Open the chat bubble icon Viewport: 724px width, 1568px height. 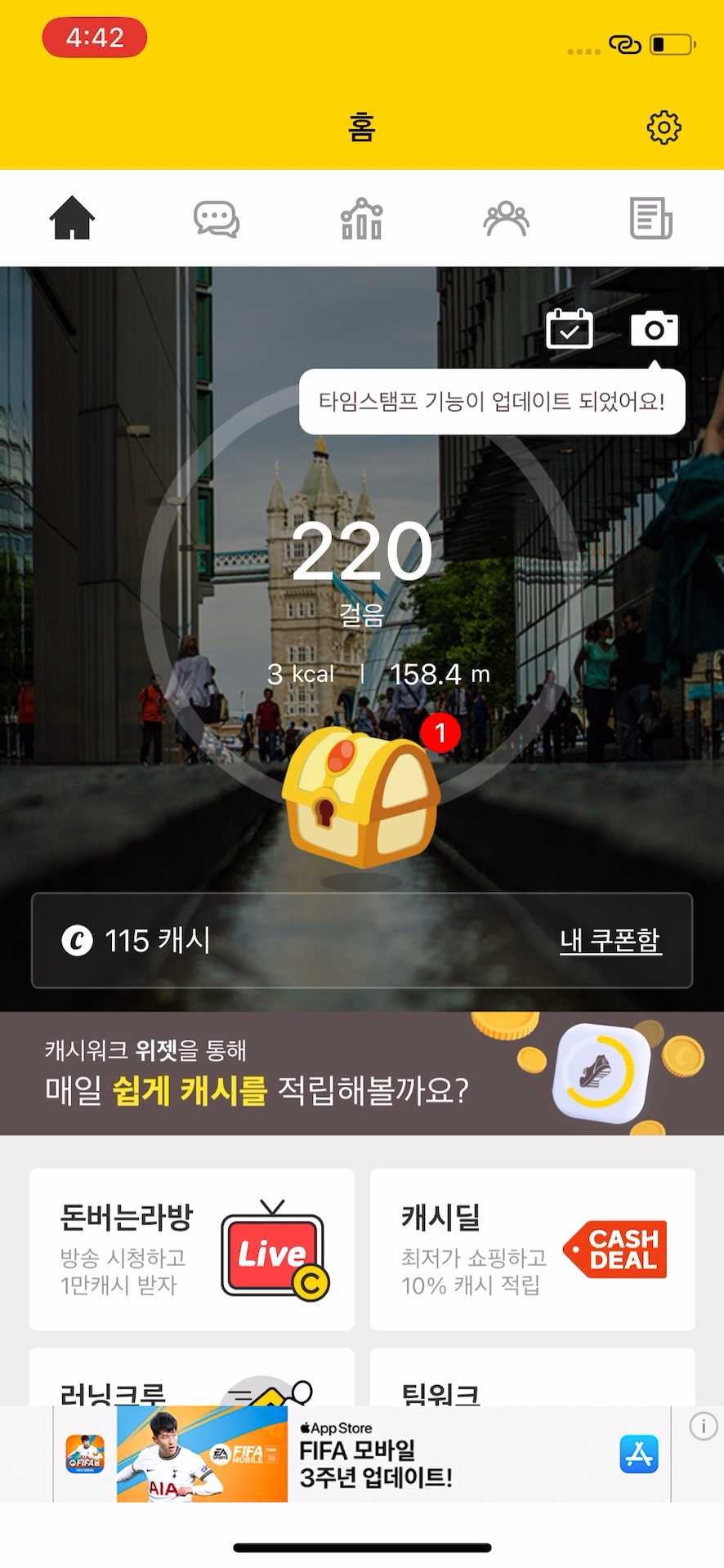(x=217, y=217)
